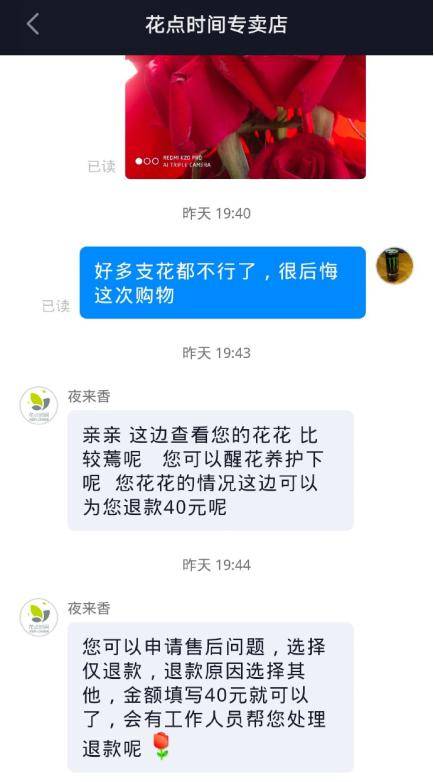Tap my own profile avatar beside the blue message

click(x=395, y=266)
